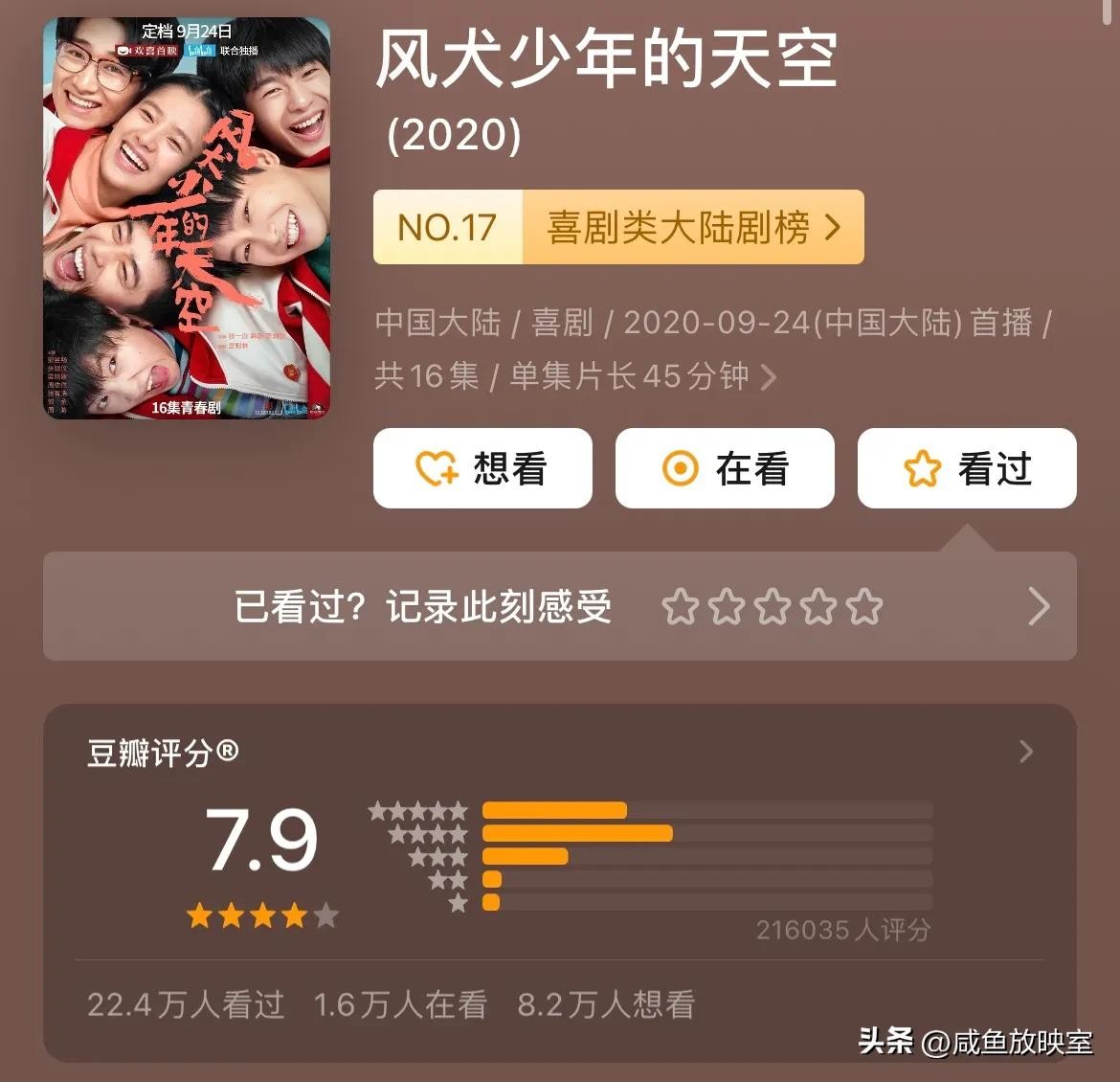Viewport: 1120px width, 1082px height.
Task: Mark the show as 想看
Action: 482,468
